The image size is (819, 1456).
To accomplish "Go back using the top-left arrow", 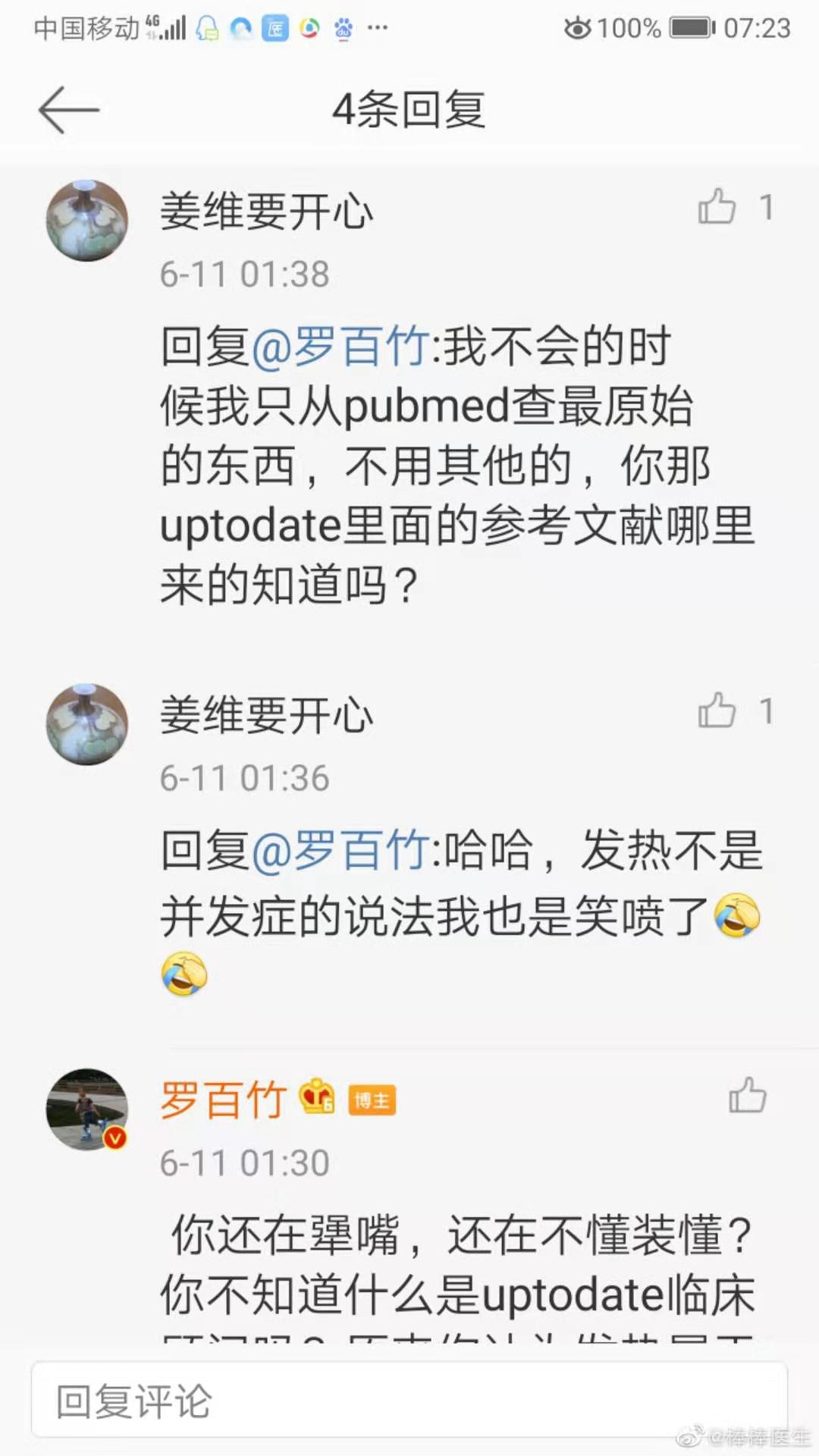I will tap(68, 110).
